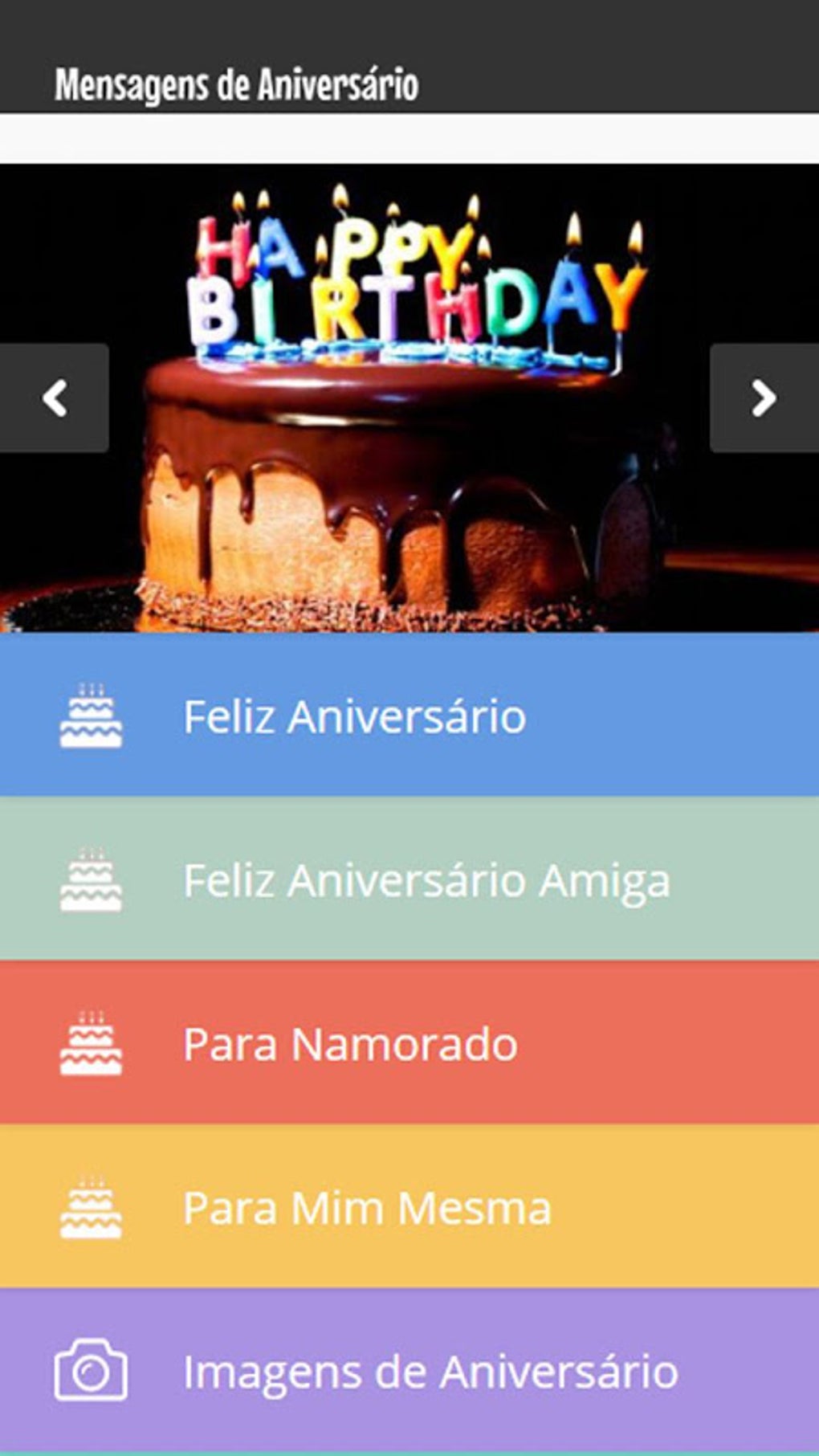This screenshot has width=819, height=1456.
Task: Open the Feliz Aniversário category
Action: coord(409,715)
